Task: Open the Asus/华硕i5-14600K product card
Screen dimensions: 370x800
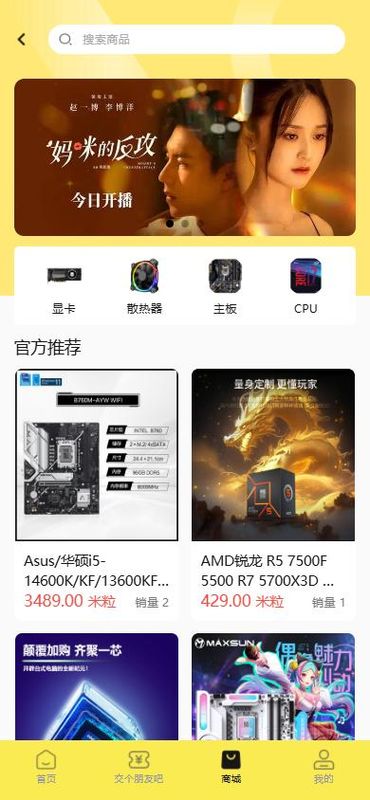Action: (x=97, y=494)
